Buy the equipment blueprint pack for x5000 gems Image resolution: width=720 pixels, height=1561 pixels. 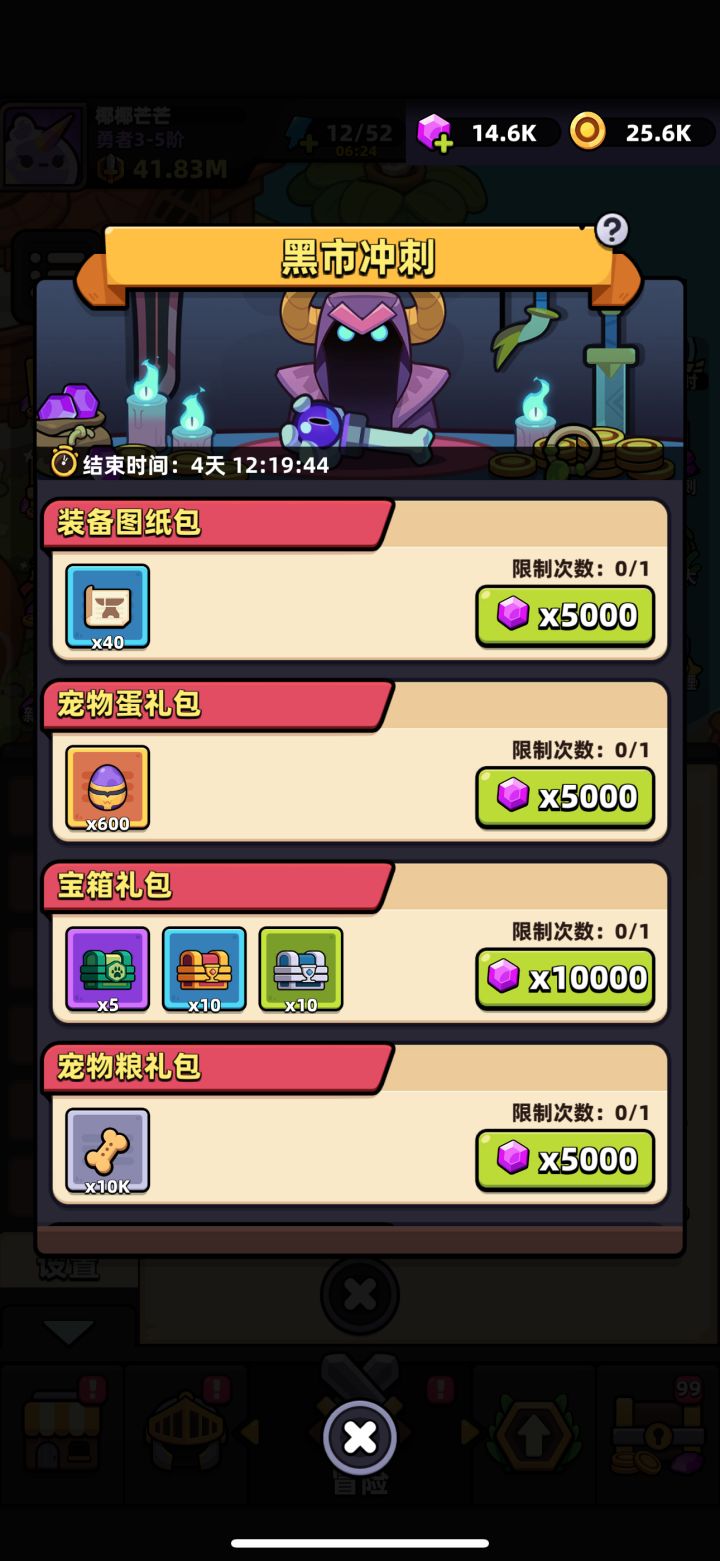565,615
